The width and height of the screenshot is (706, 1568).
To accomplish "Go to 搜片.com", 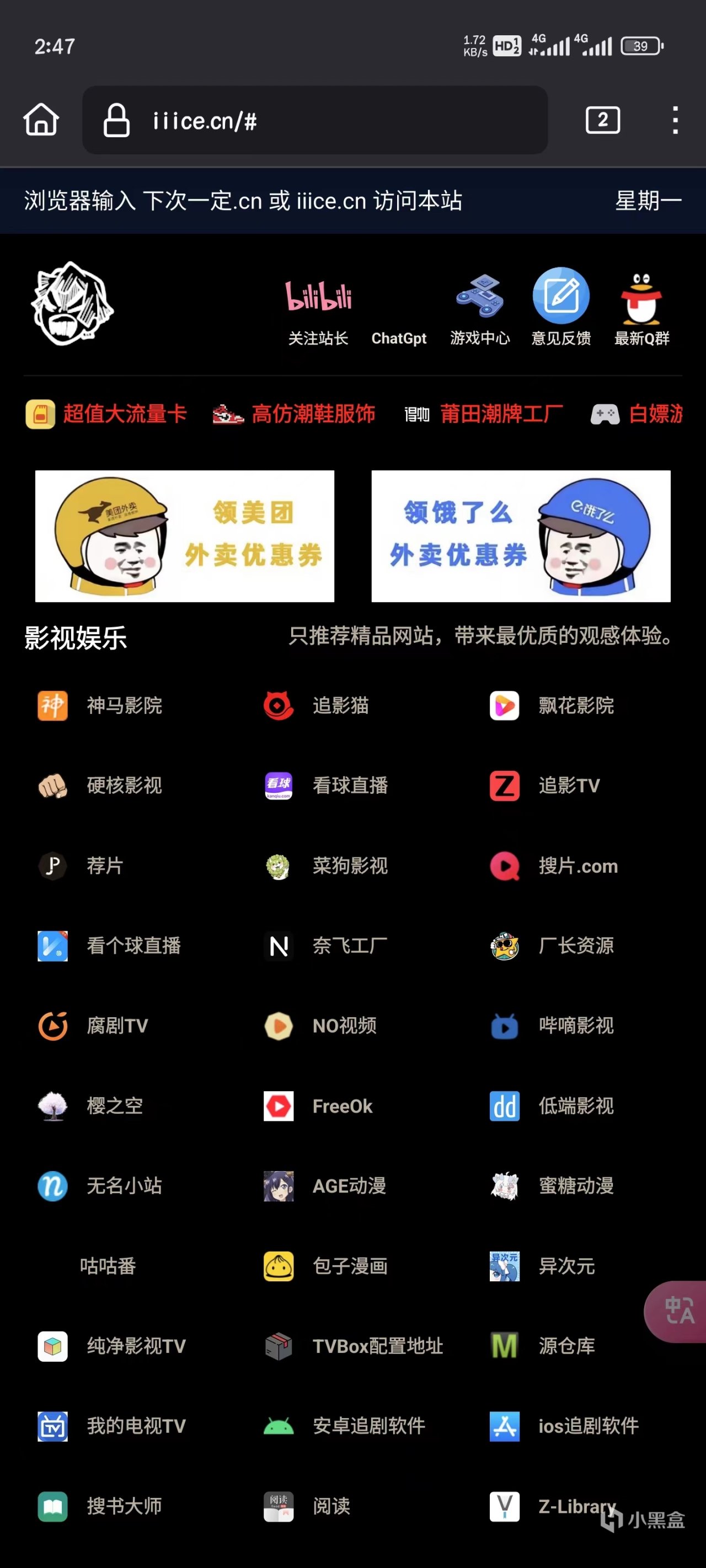I will click(553, 866).
